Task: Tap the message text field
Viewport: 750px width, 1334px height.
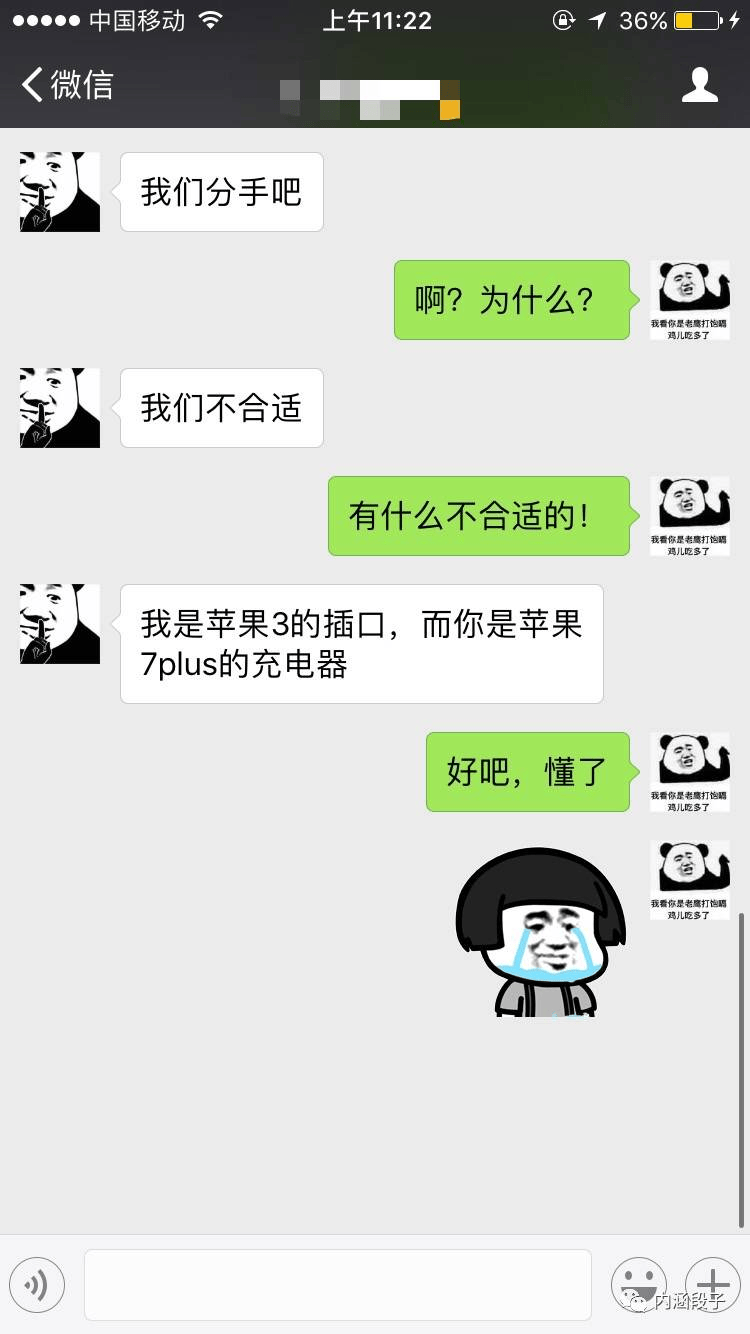Action: tap(338, 1284)
